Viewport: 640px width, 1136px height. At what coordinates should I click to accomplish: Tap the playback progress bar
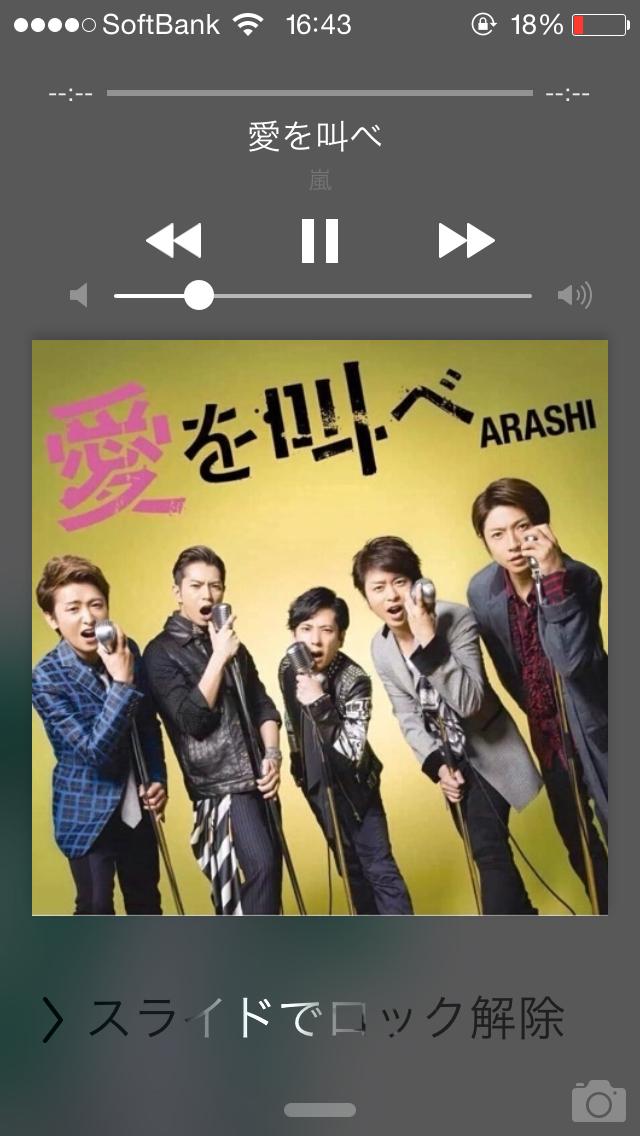coord(320,93)
